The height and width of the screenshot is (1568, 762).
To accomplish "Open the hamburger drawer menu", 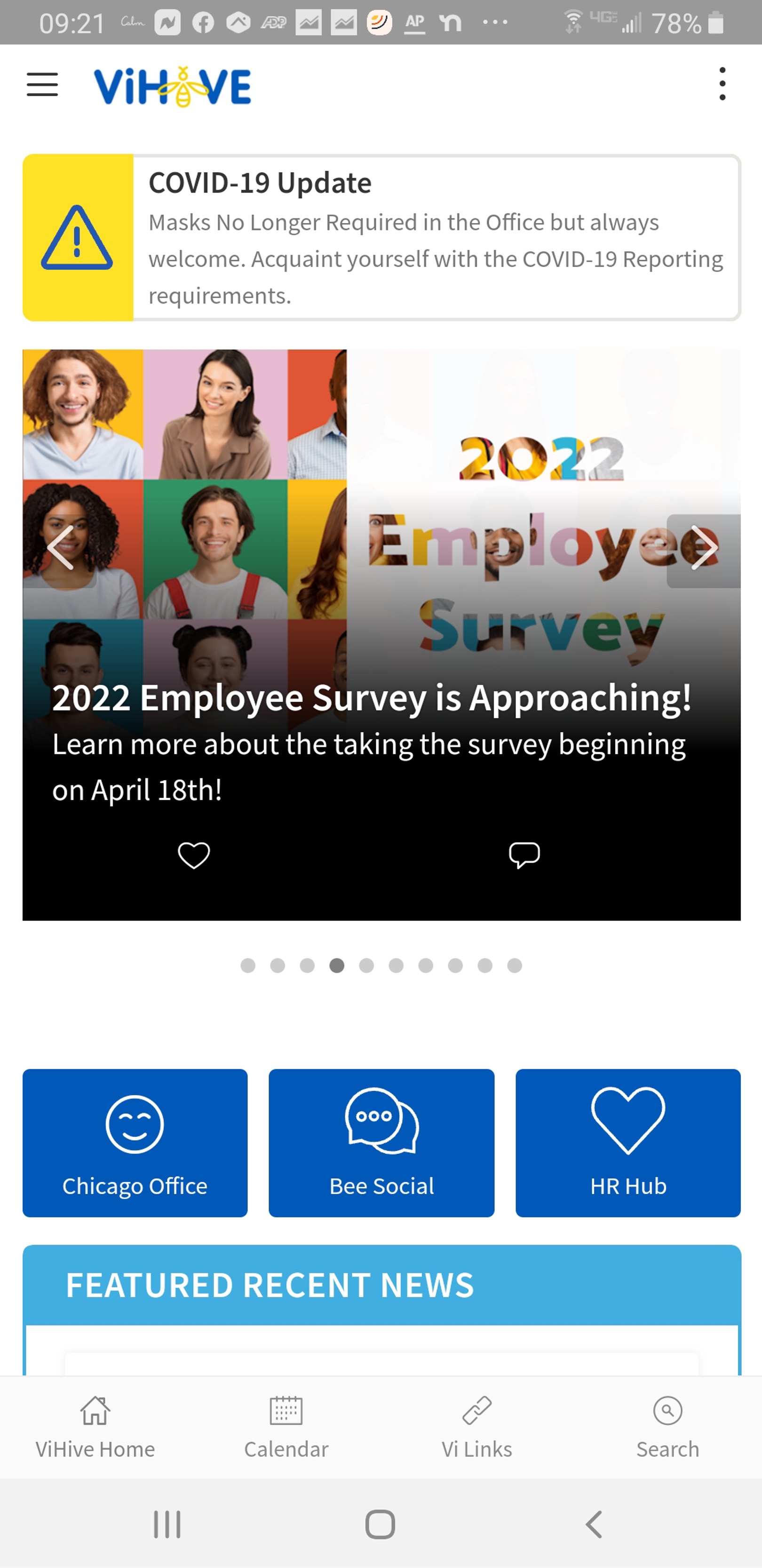I will click(x=43, y=85).
